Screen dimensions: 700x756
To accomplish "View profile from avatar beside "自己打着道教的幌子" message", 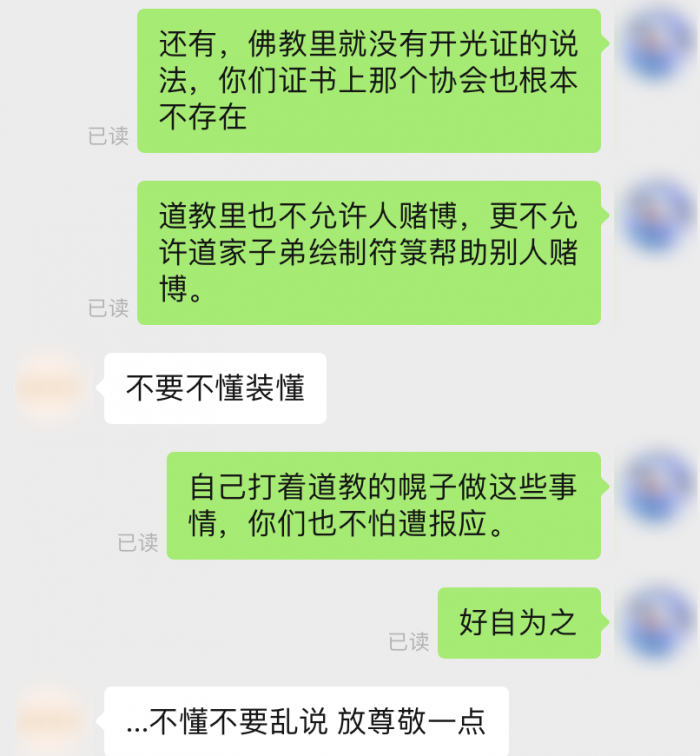I will [657, 487].
